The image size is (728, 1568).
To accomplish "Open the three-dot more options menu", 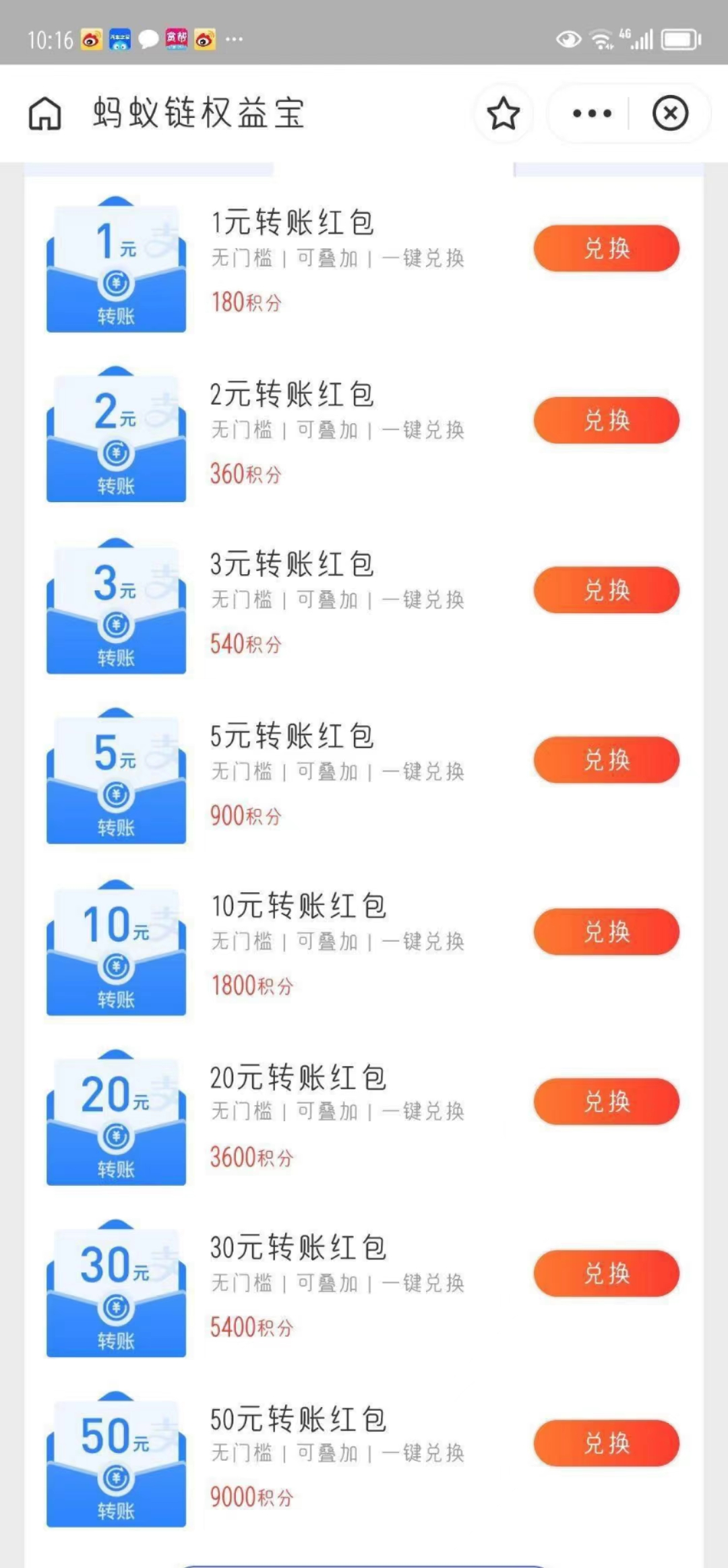I will (x=592, y=113).
